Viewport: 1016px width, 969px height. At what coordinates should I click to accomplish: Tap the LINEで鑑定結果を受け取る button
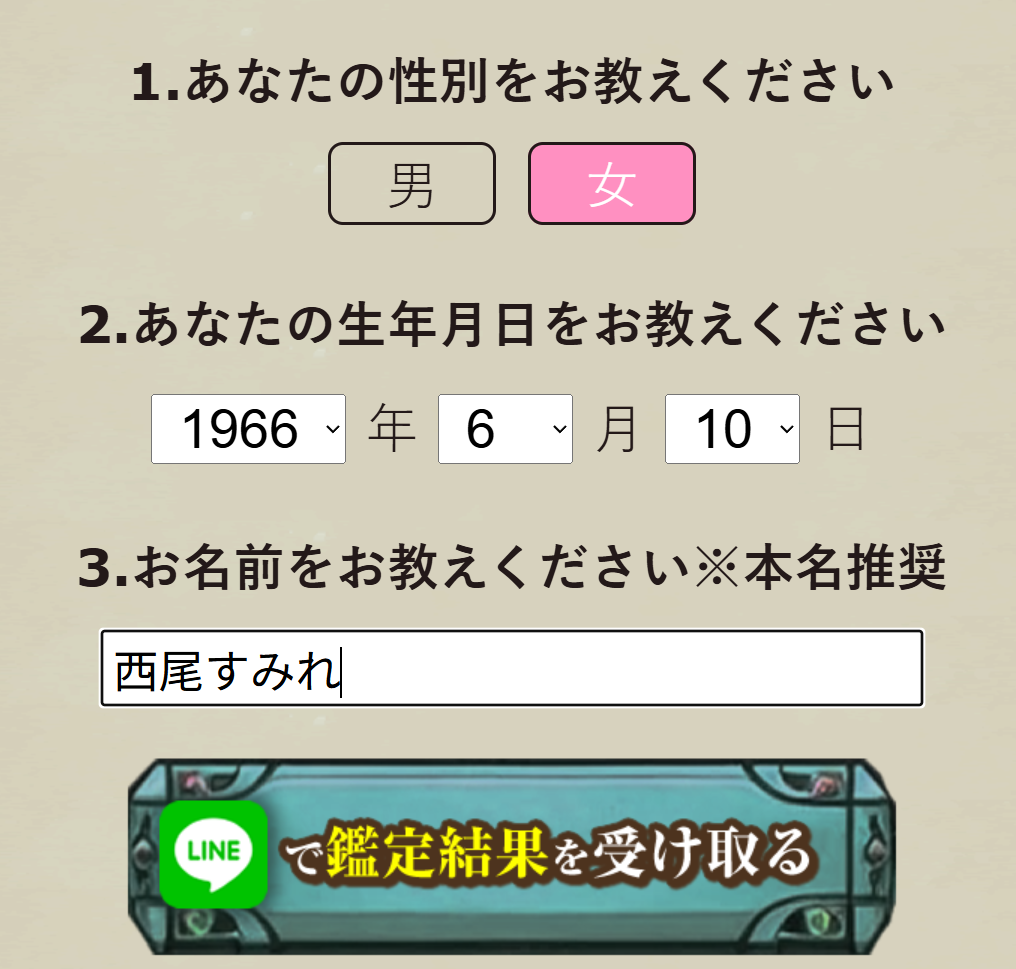tap(511, 856)
